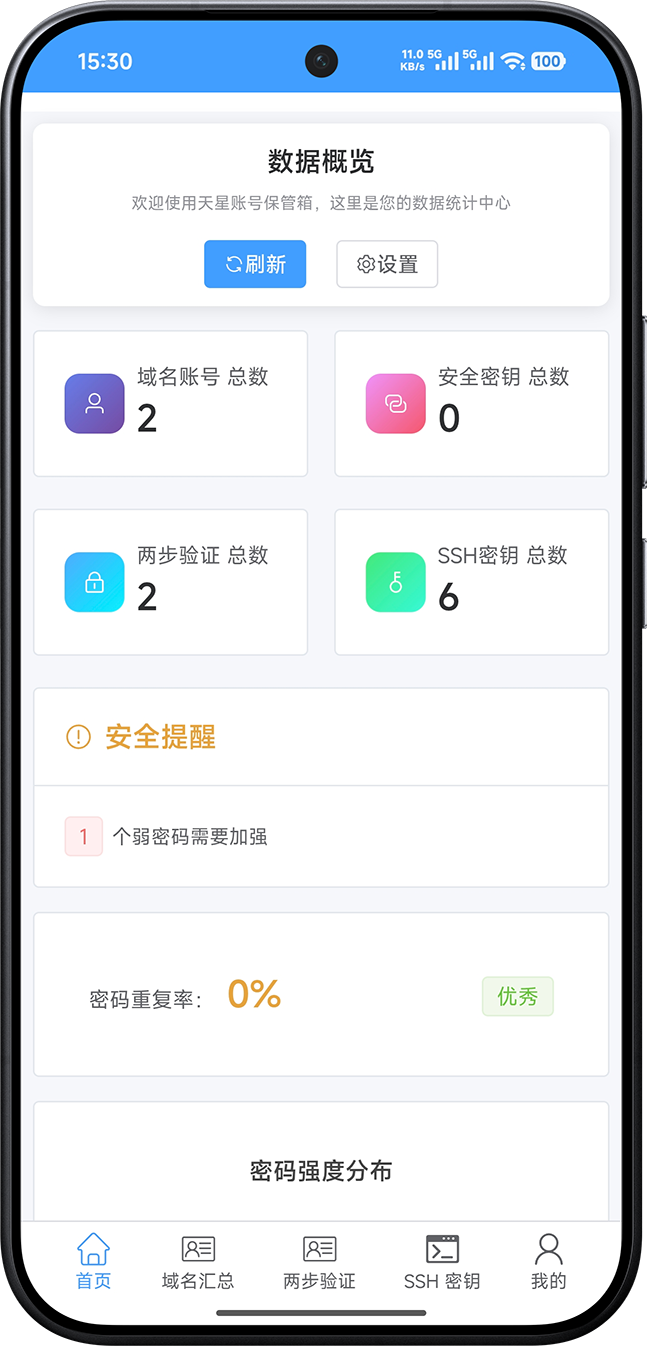
Task: Open the weak password reminder row
Action: tap(321, 837)
